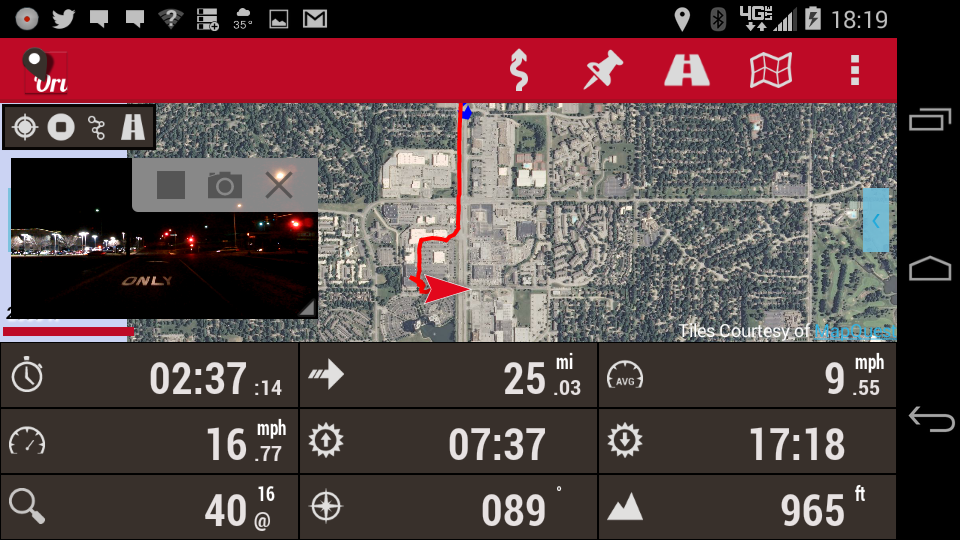Close the camera preview overlay
This screenshot has width=960, height=540.
coord(279,184)
